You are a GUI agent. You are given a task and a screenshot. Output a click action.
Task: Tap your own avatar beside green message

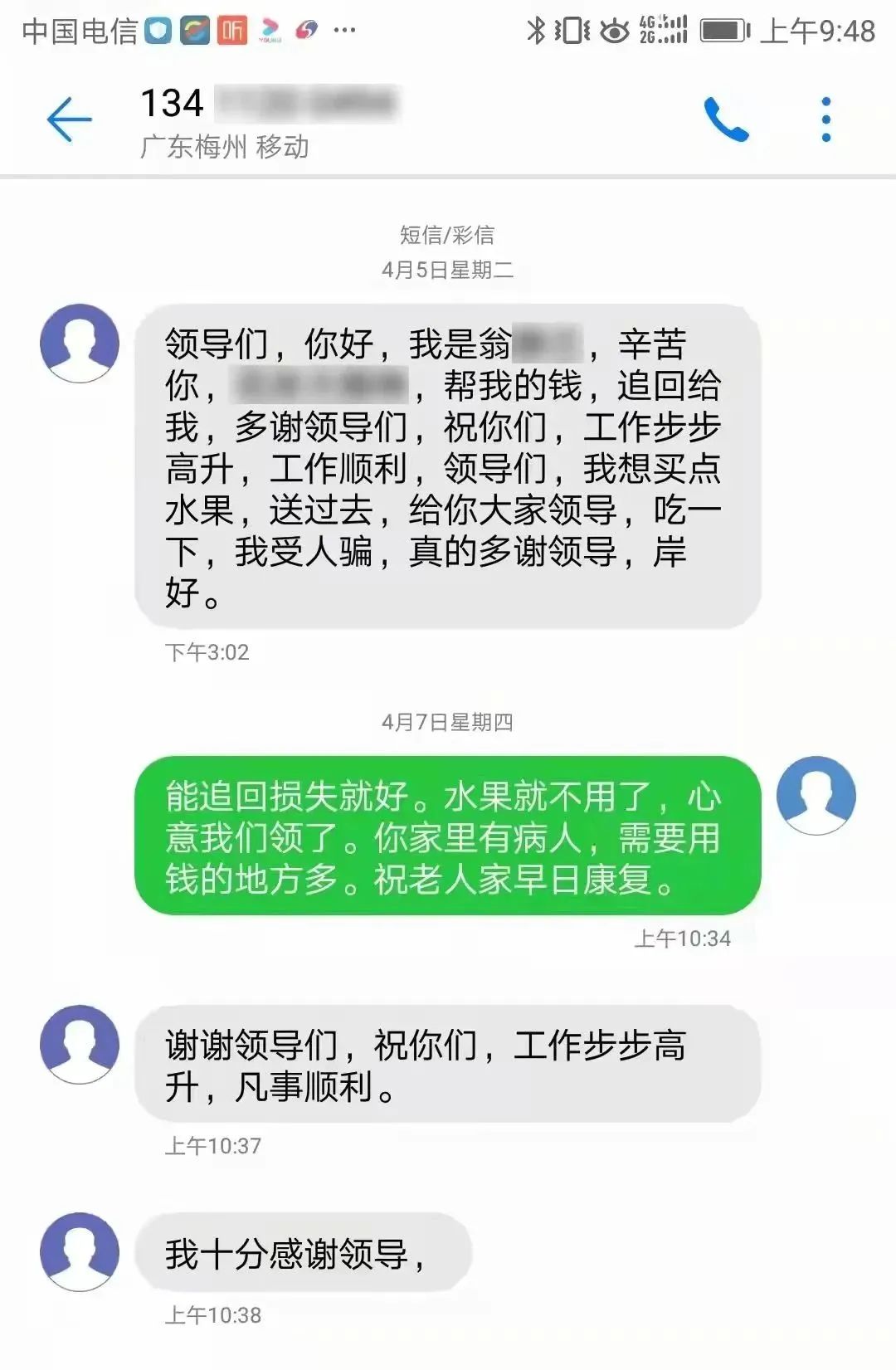pos(816,795)
